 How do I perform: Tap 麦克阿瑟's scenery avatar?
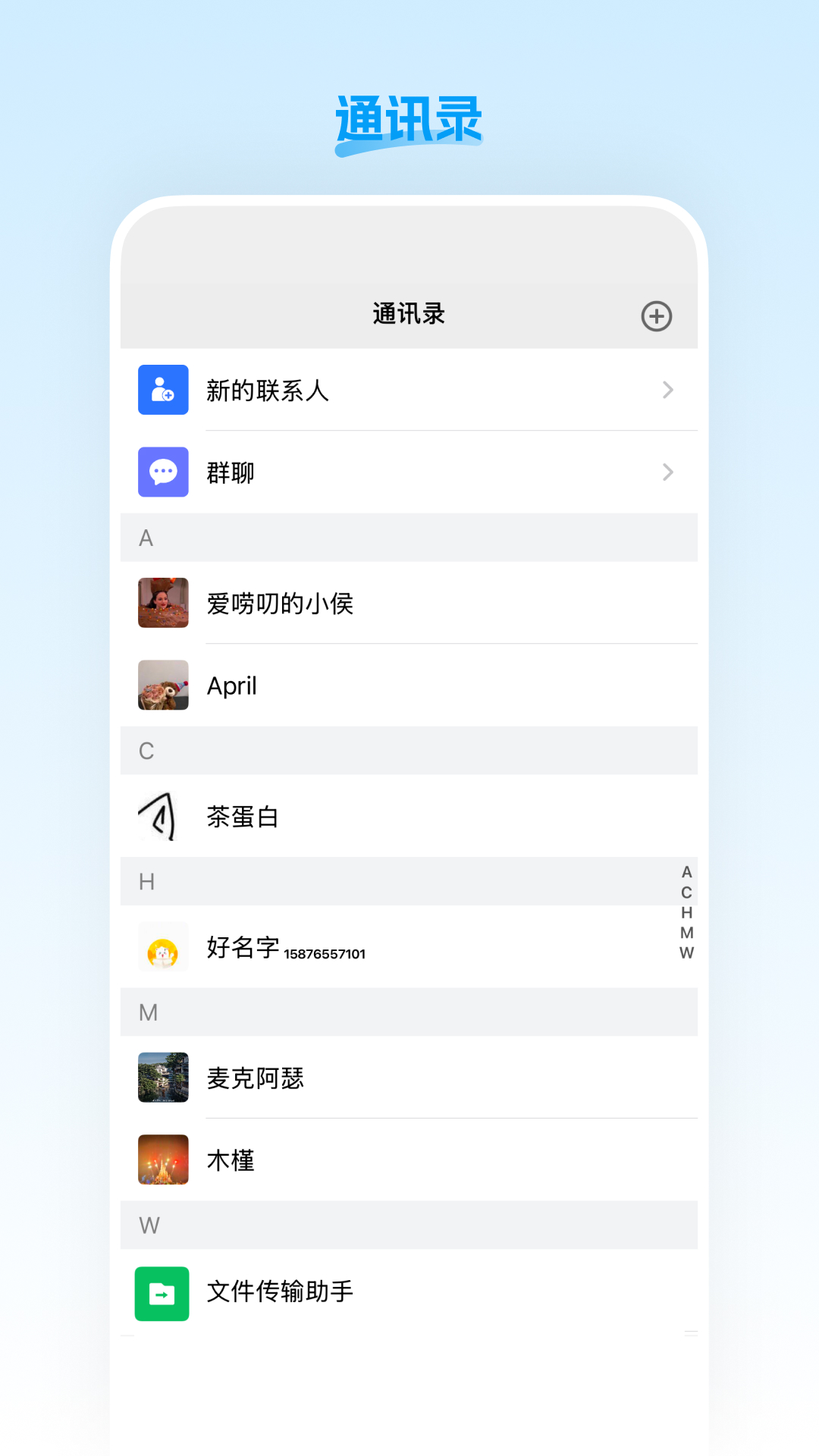(x=162, y=1078)
